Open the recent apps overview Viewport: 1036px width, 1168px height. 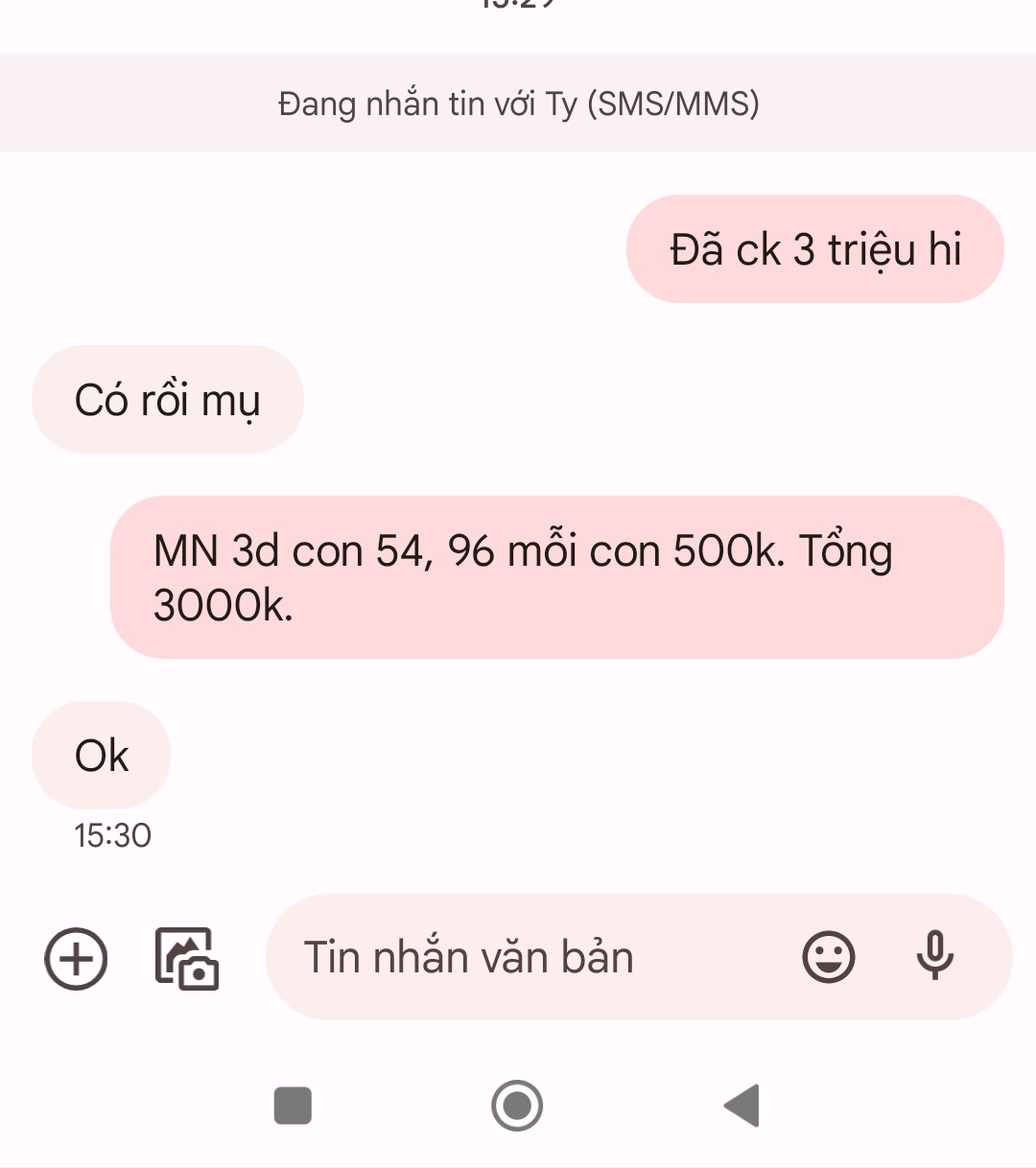[293, 1106]
